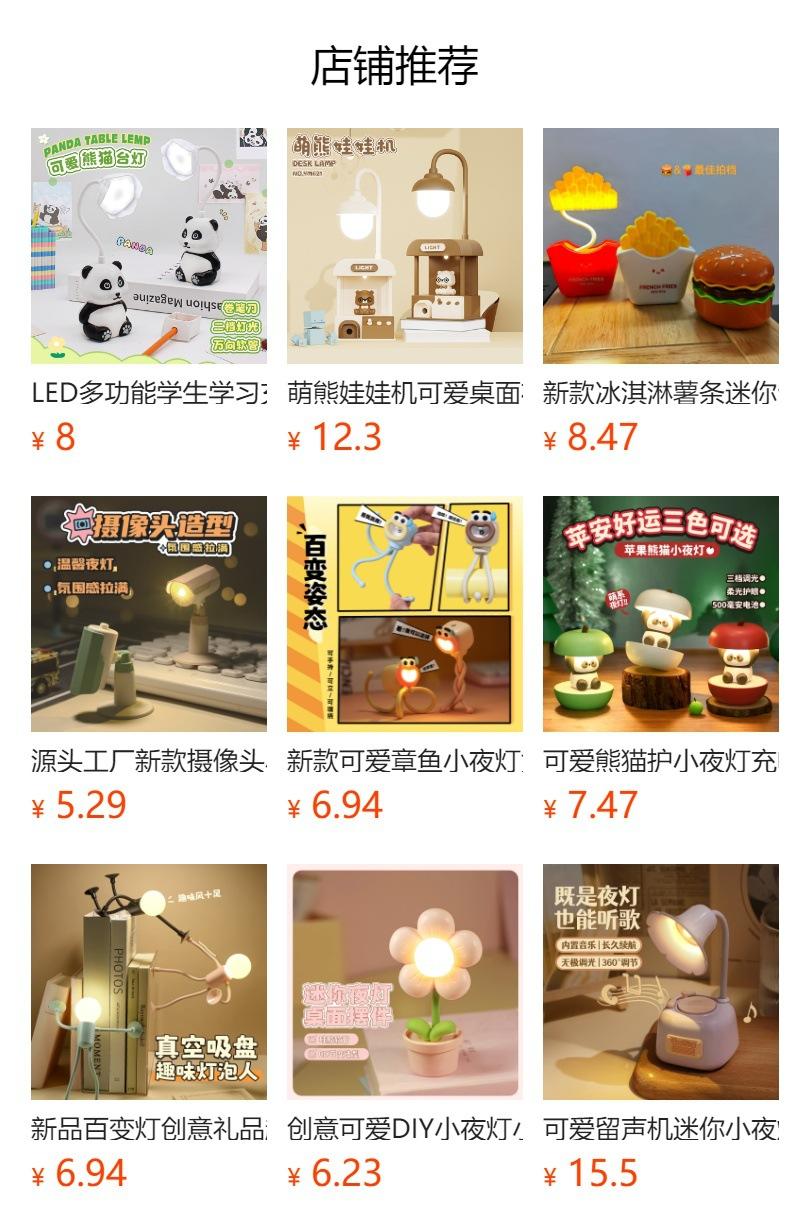The width and height of the screenshot is (790, 1232).
Task: Open the 可爱留声机迷你小夜灯 product
Action: pyautogui.click(x=661, y=982)
